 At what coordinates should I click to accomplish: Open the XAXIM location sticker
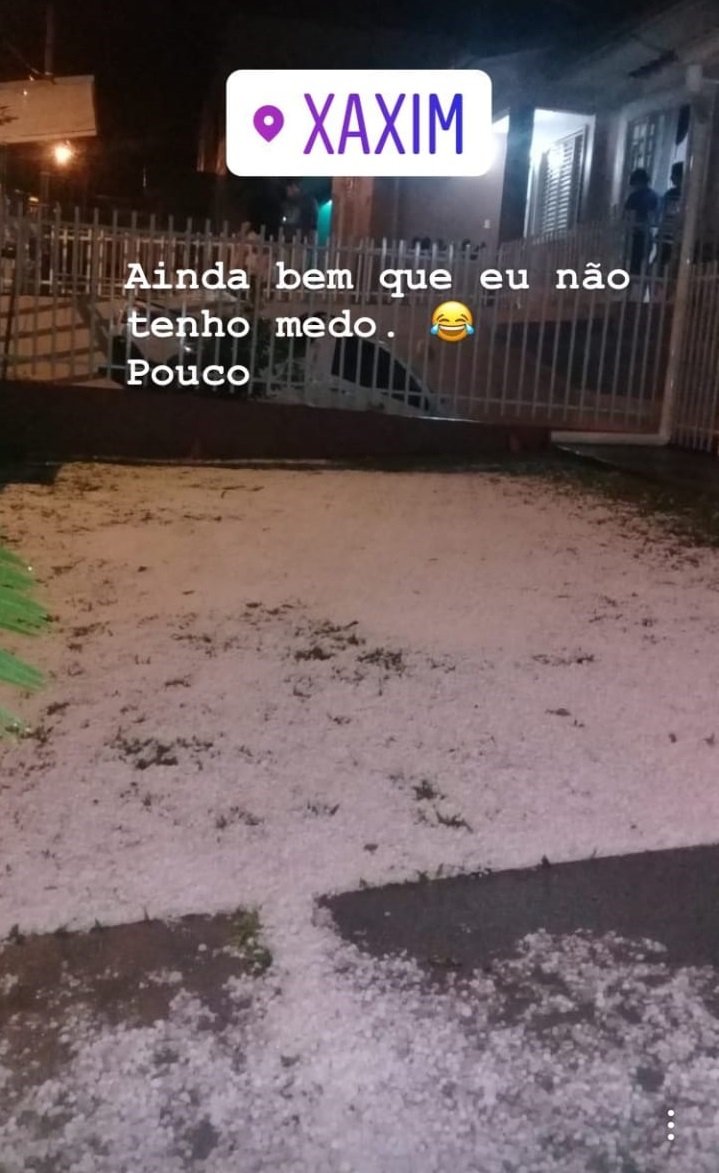[359, 123]
